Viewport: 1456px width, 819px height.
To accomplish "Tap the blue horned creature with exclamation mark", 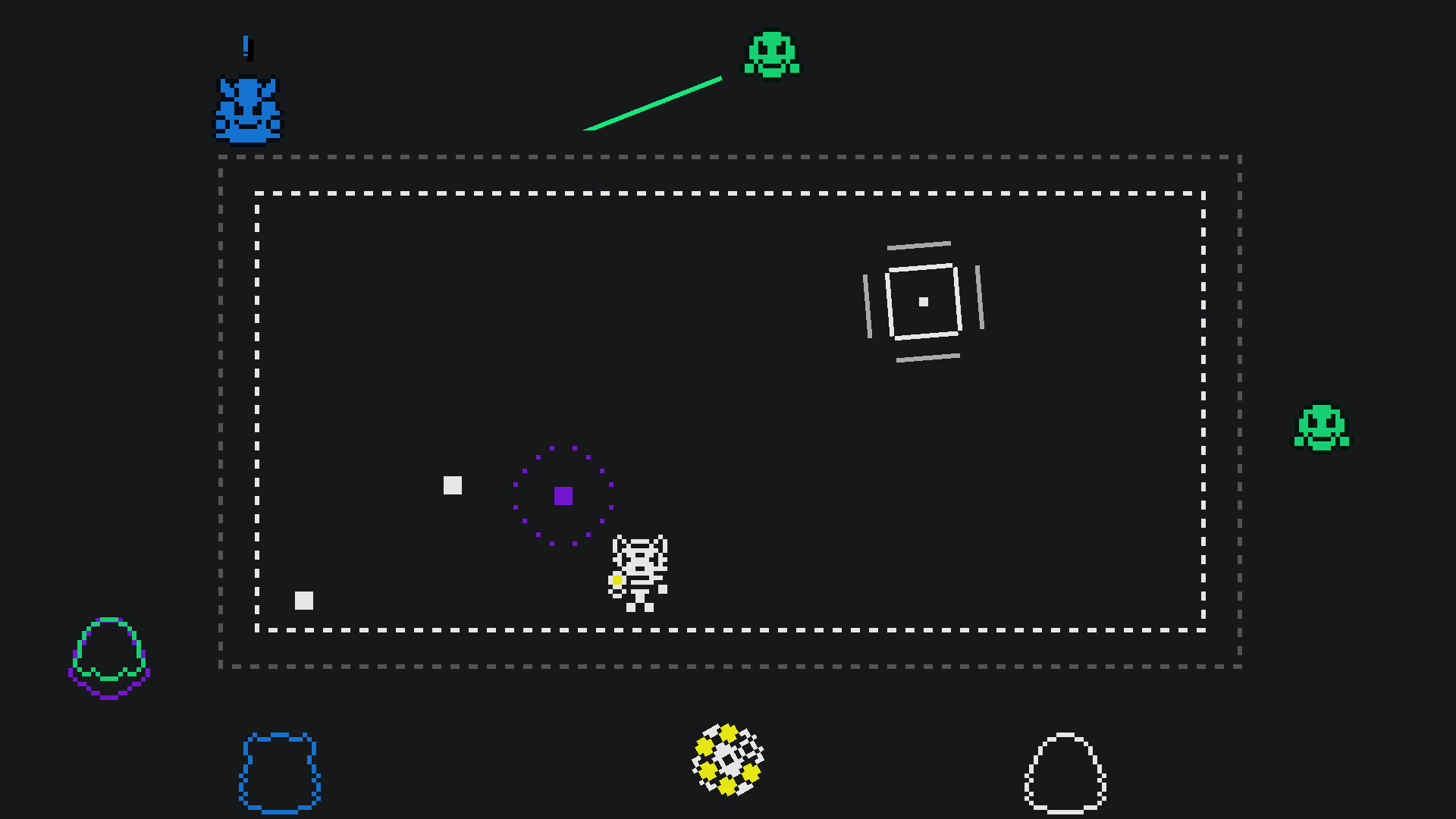I will click(x=247, y=111).
